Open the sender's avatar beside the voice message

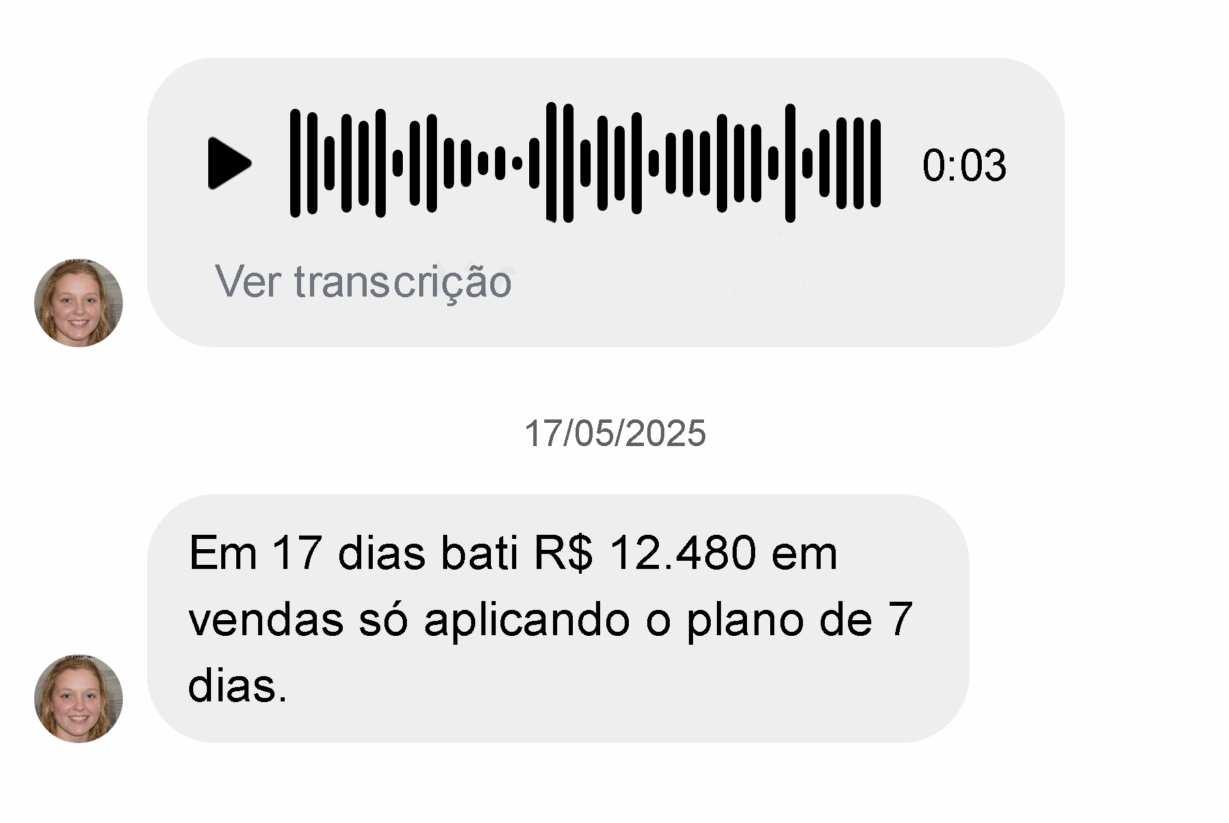(x=78, y=303)
